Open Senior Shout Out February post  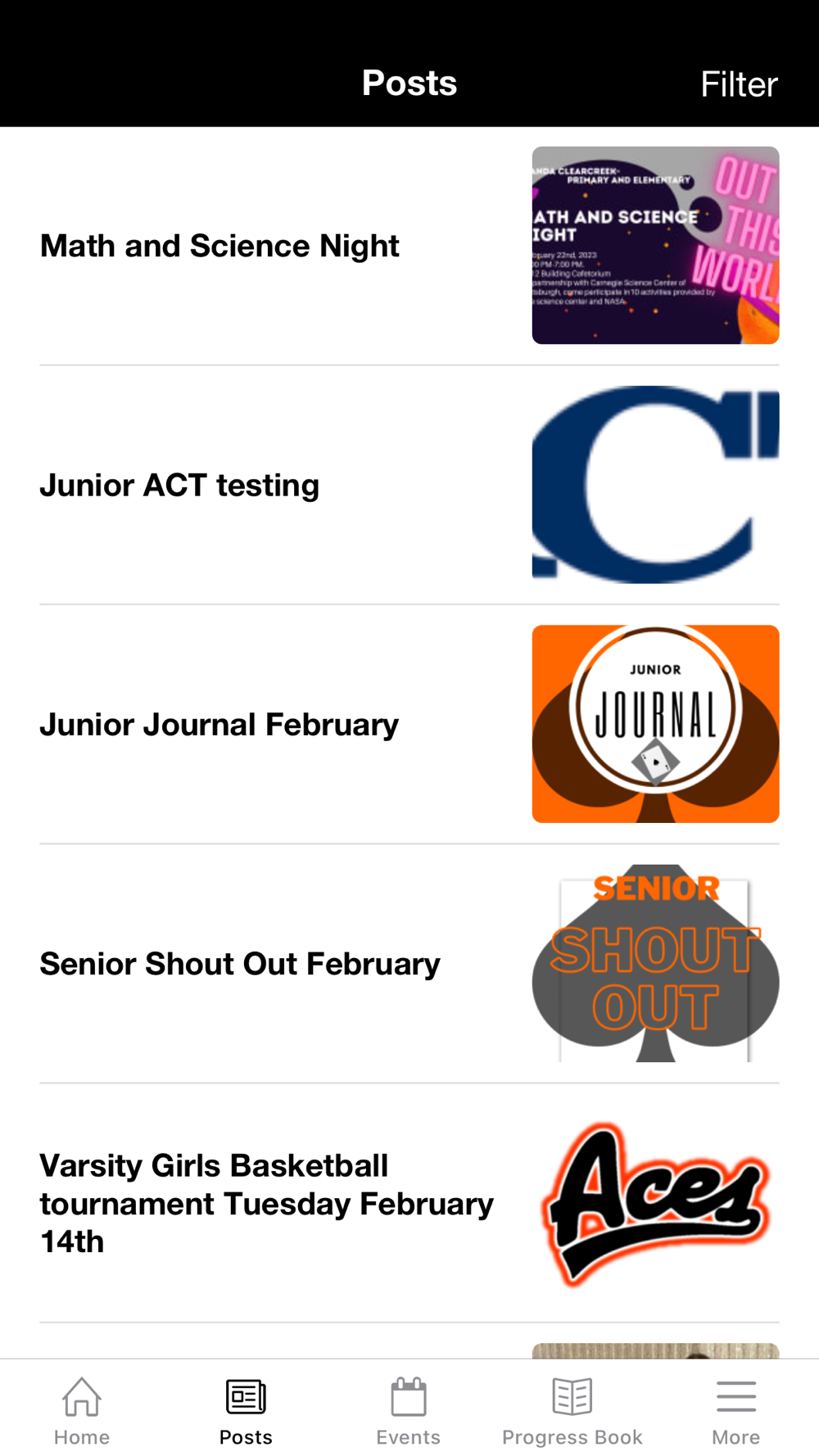point(240,964)
